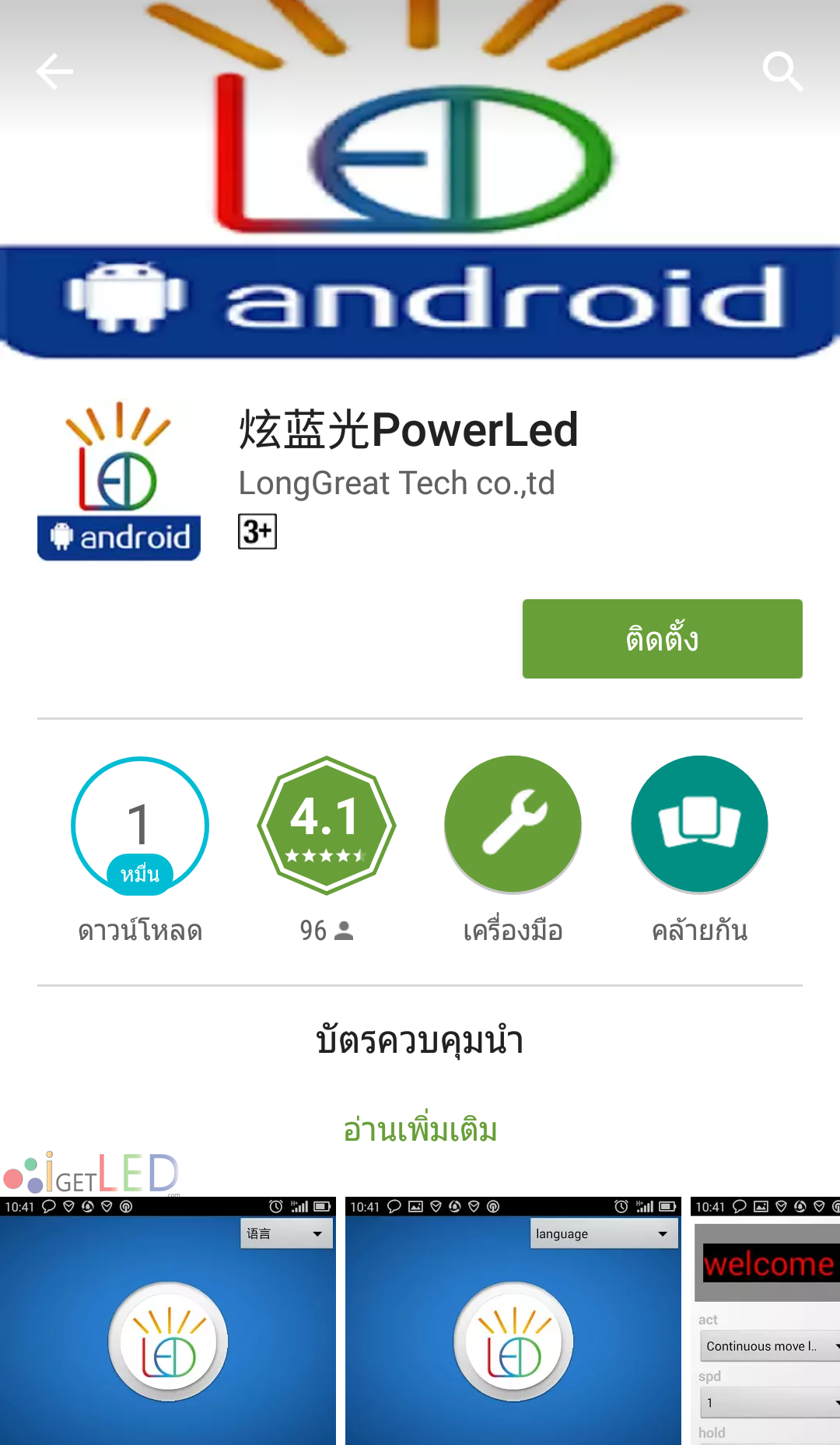Open search with the magnifier icon
840x1445 pixels.
(782, 72)
